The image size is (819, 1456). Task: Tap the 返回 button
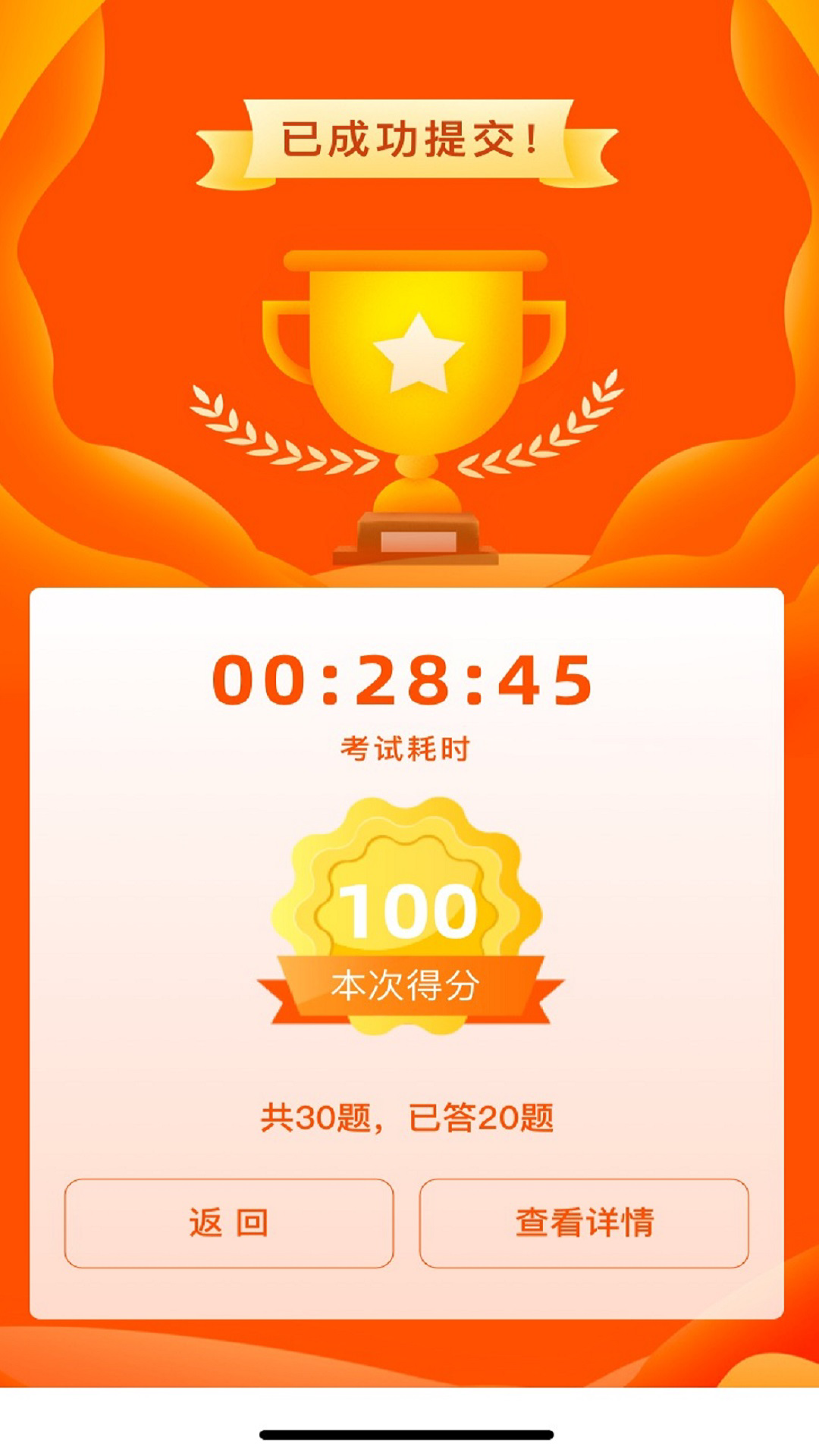pyautogui.click(x=228, y=1222)
